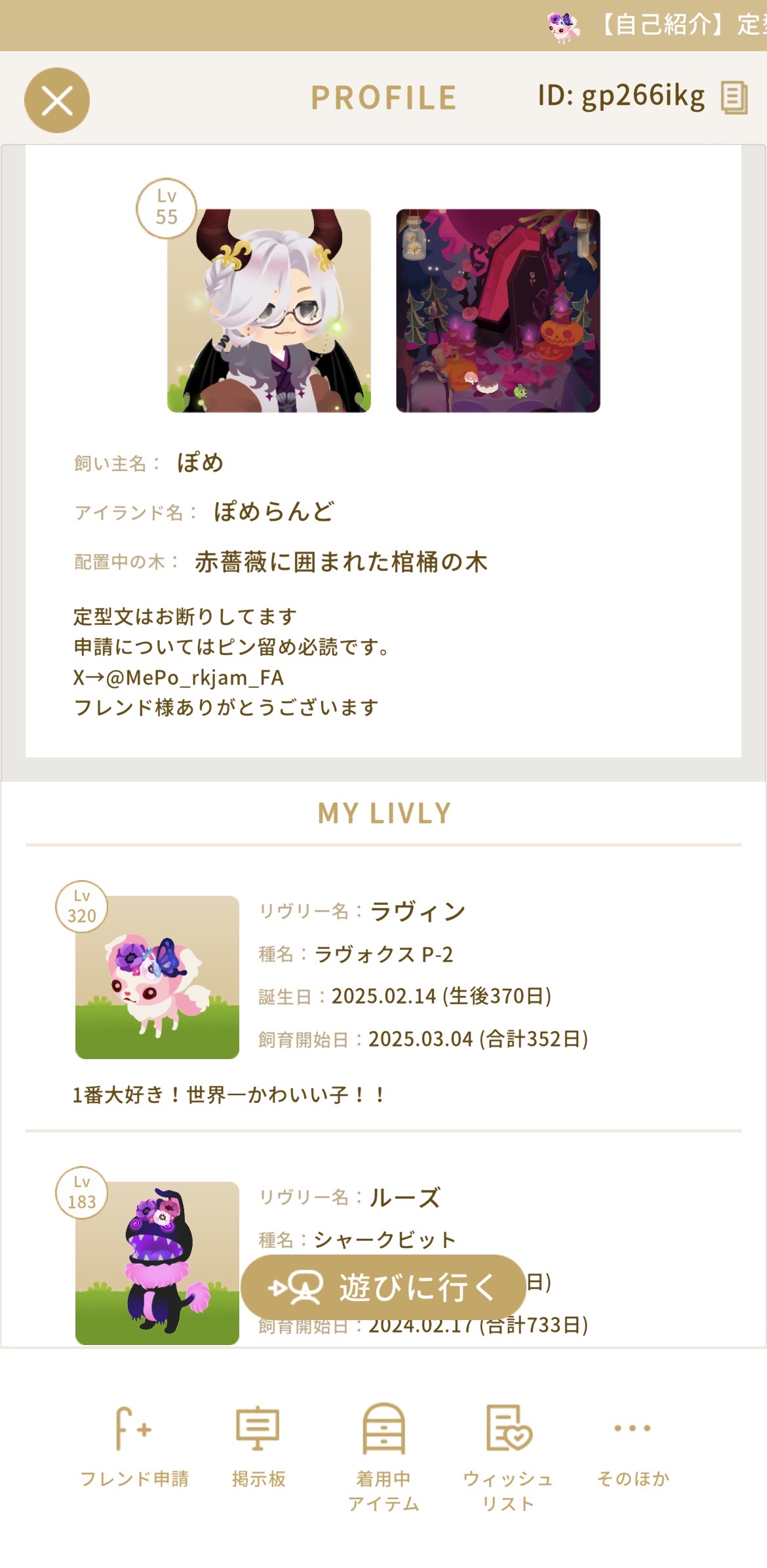
Task: Open the island picture with the coffin tree
Action: 498,311
